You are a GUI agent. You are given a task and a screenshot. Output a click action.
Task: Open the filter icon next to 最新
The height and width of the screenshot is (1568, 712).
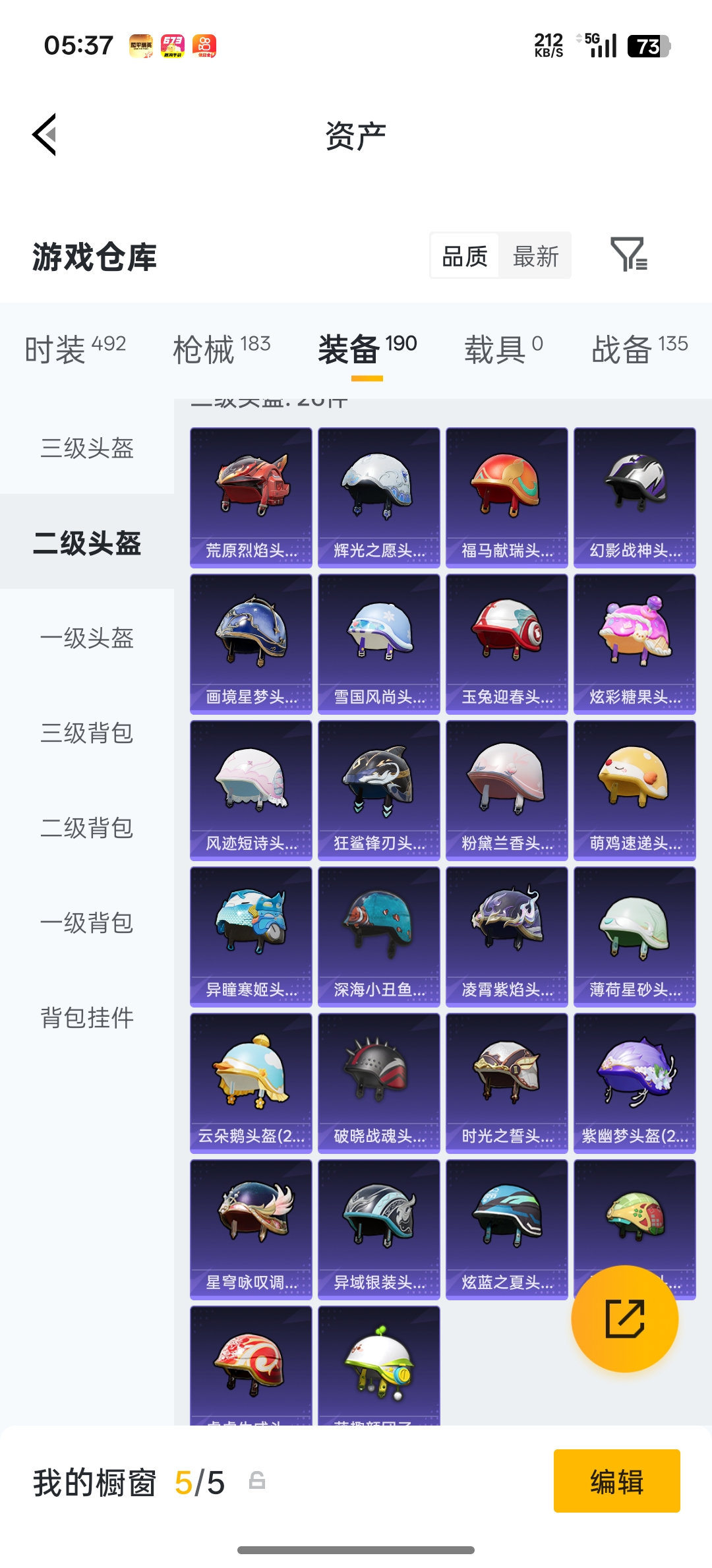pos(628,255)
